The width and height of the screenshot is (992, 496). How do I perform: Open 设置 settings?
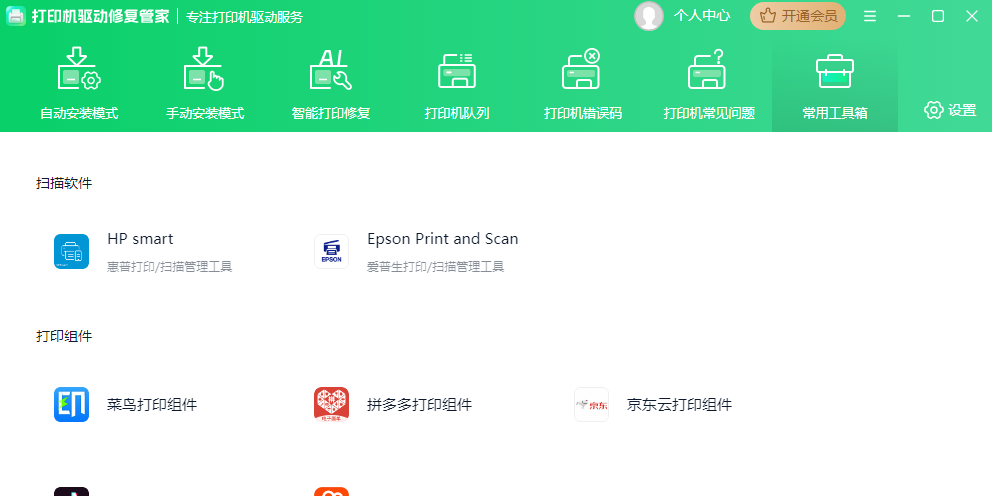(950, 110)
